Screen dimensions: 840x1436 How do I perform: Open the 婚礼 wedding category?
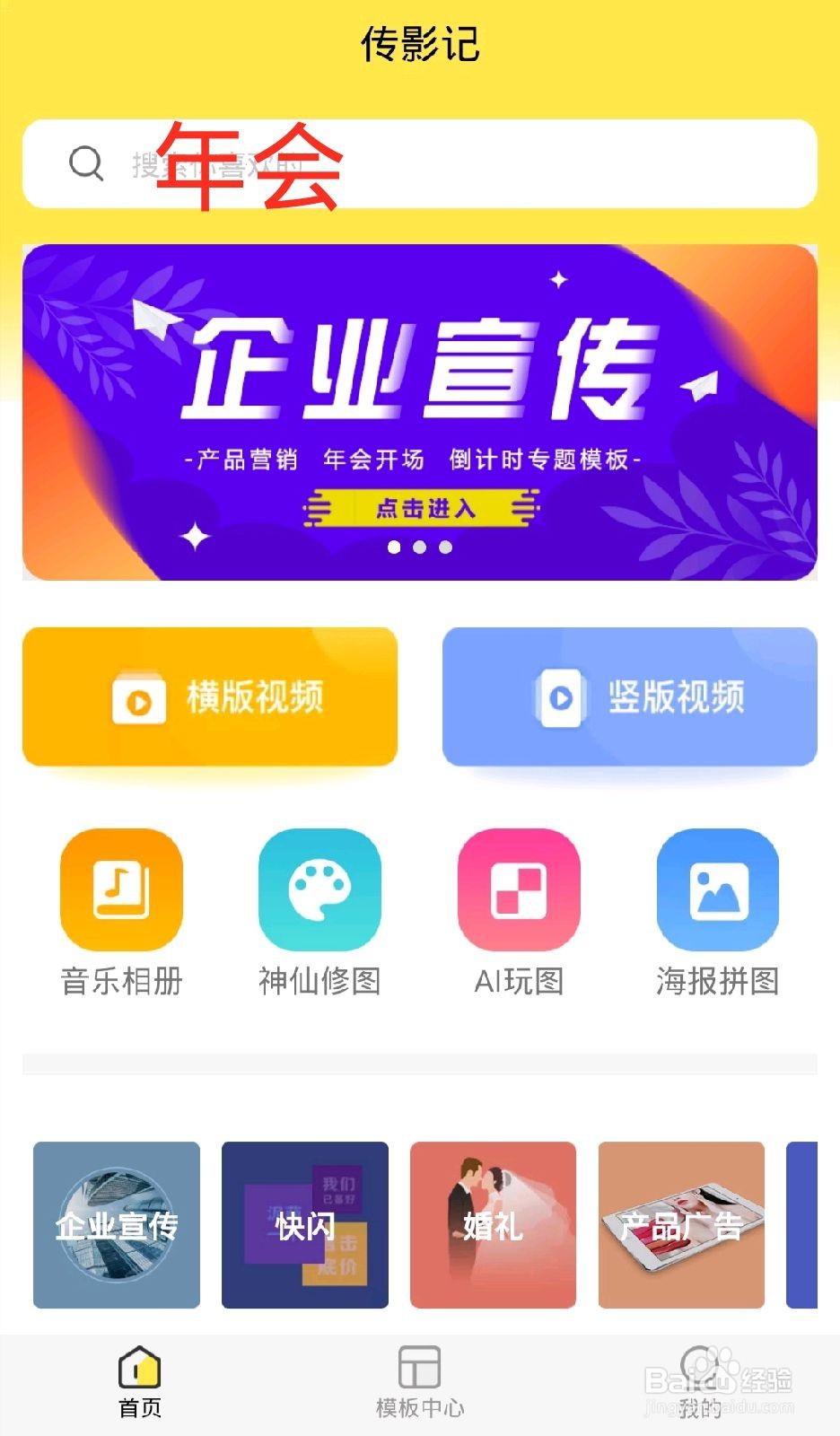tap(493, 1225)
